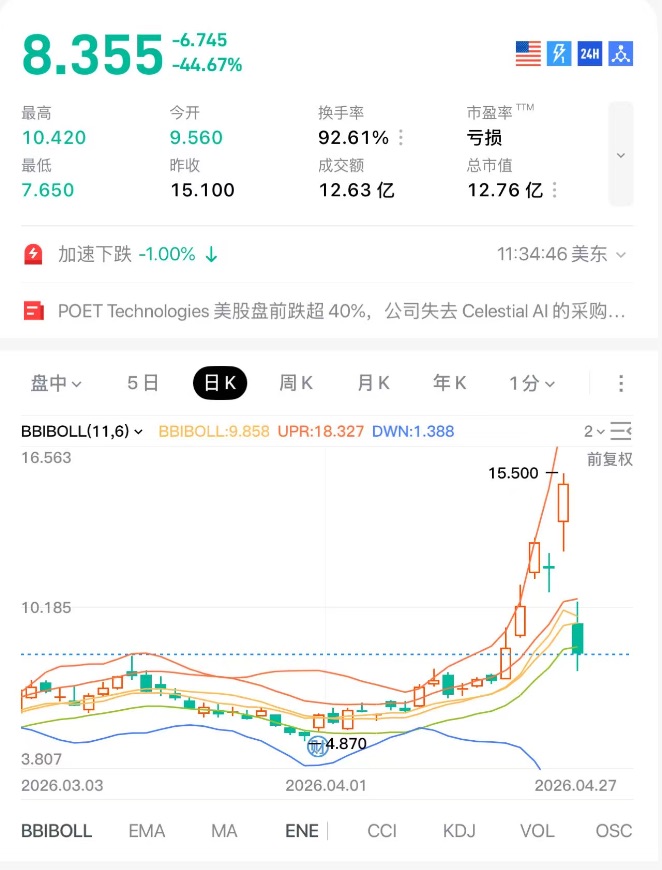
Task: Tap the 24H trading icon
Action: pyautogui.click(x=589, y=54)
